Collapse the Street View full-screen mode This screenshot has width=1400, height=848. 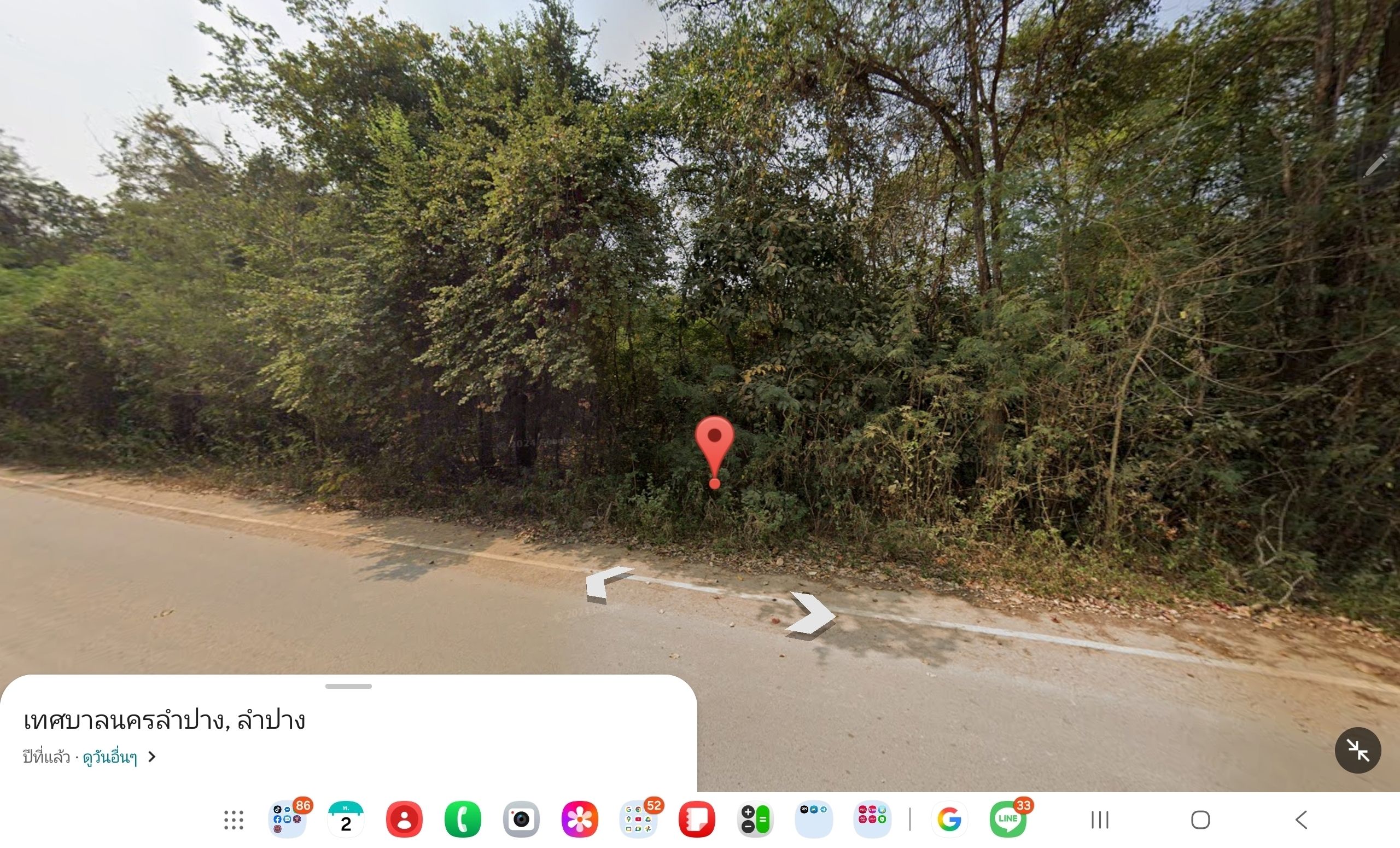pyautogui.click(x=1357, y=750)
